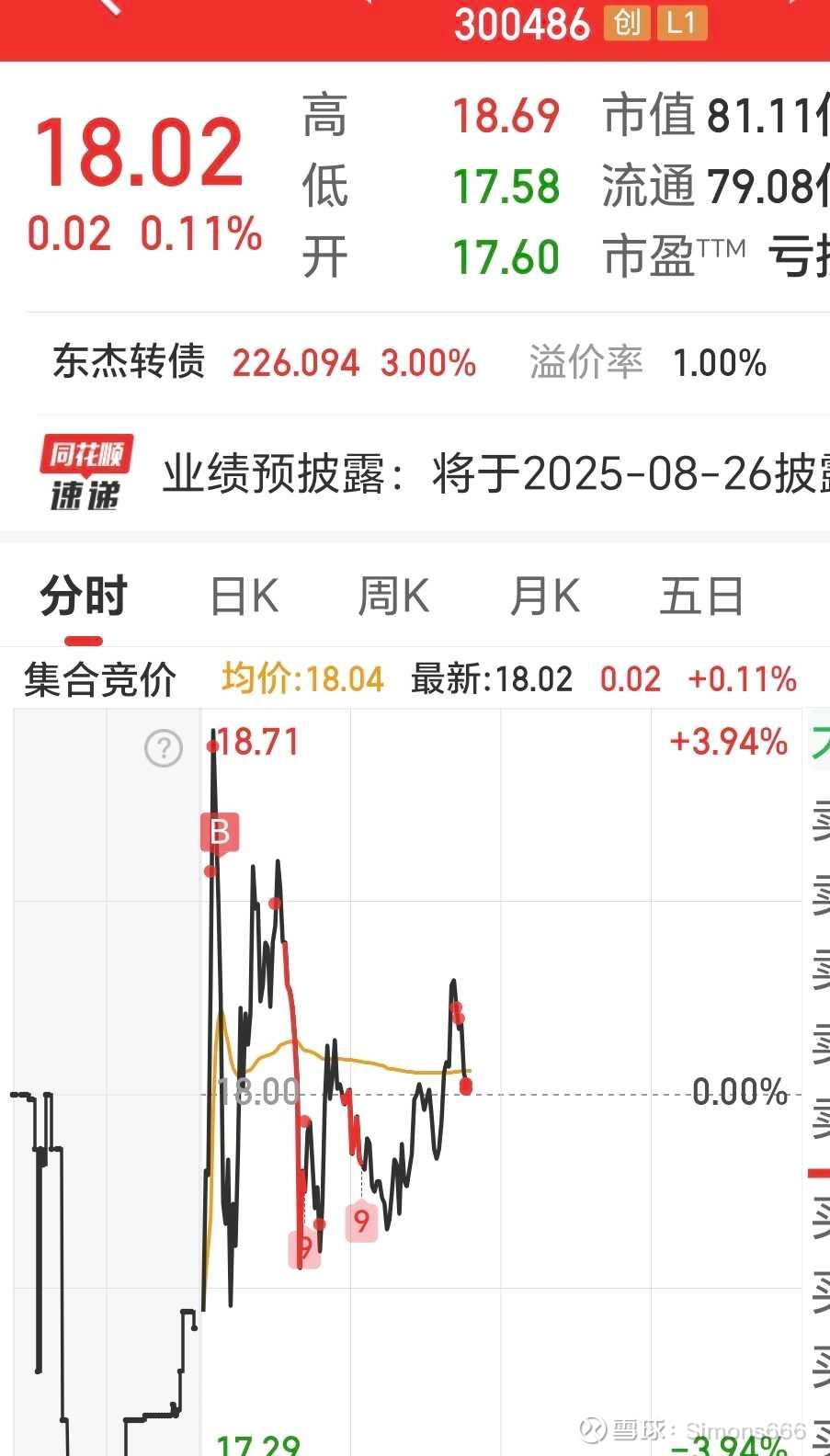
Task: Open the 月K chart tab
Action: pos(545,597)
